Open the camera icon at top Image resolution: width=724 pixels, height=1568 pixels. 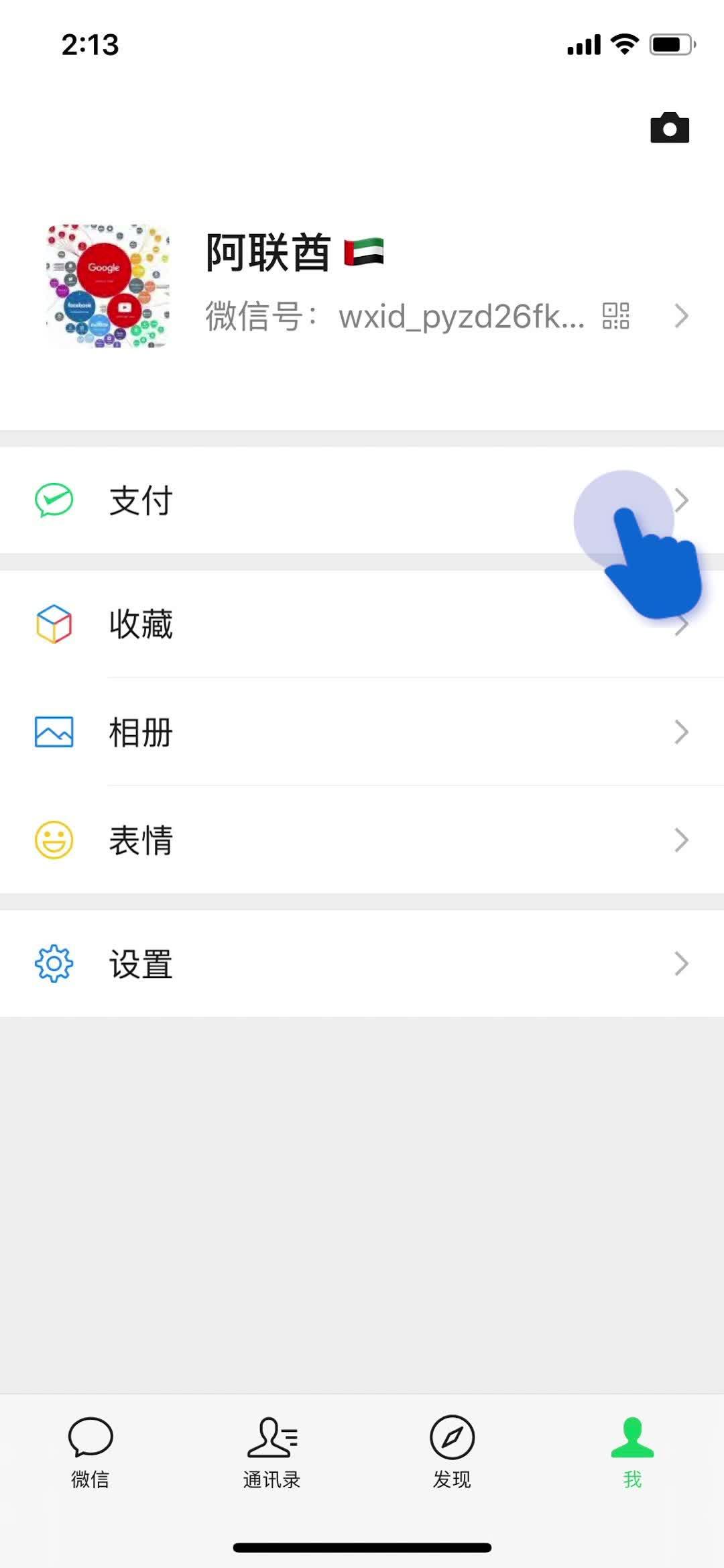670,127
